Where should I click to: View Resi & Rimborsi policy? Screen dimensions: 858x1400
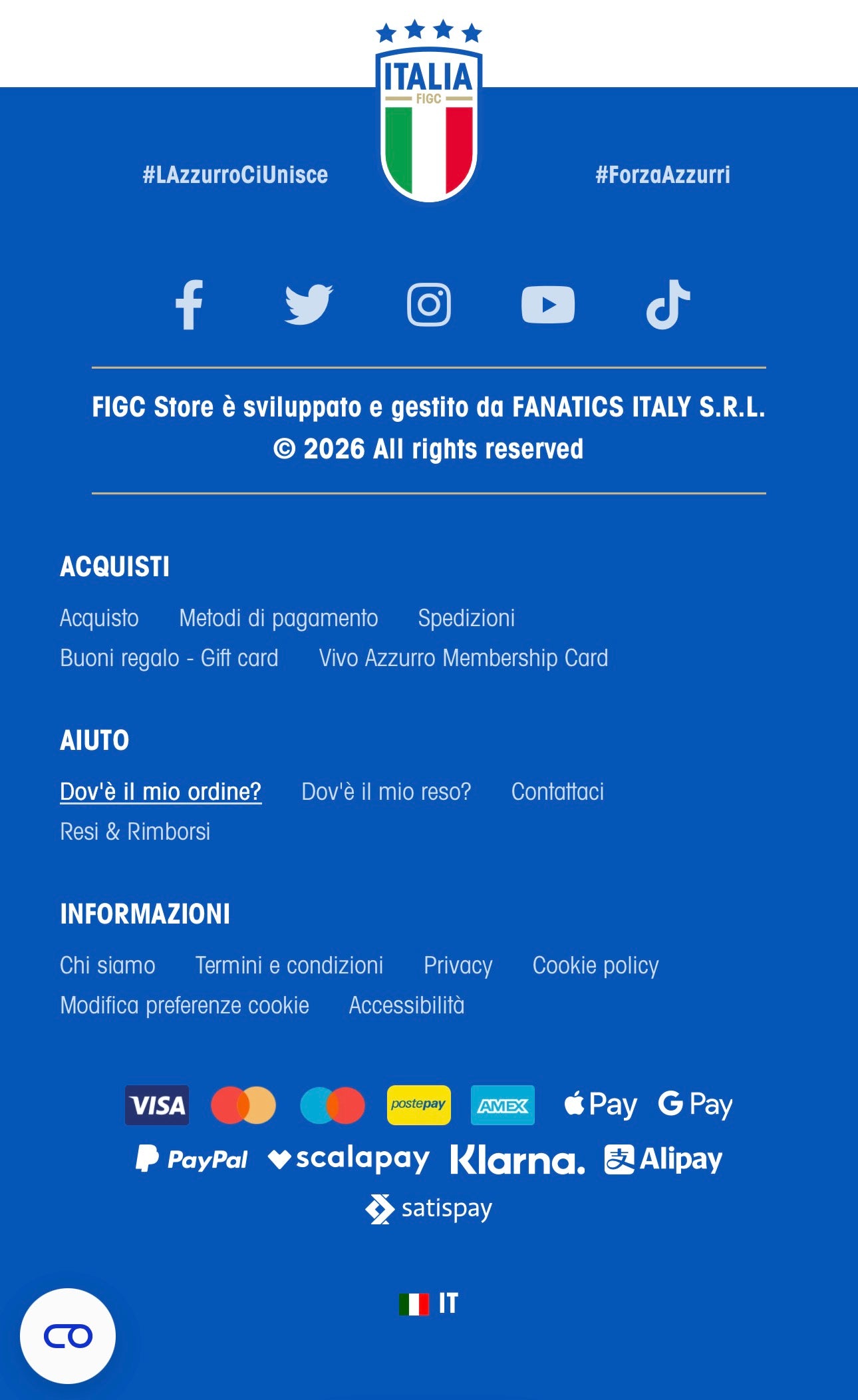pos(135,832)
